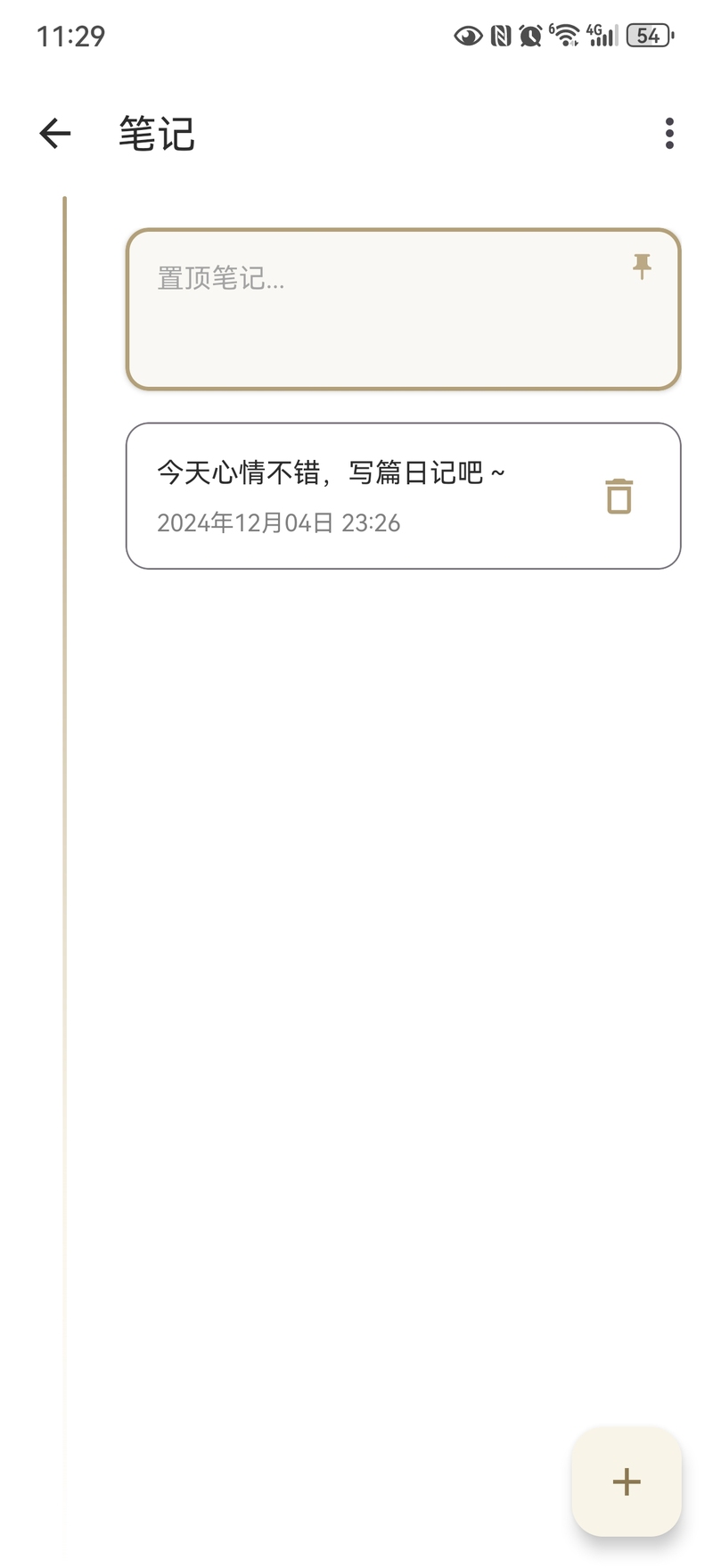Screen dimensions: 713x1568
Task: Go back using the arrow icon
Action: click(55, 134)
